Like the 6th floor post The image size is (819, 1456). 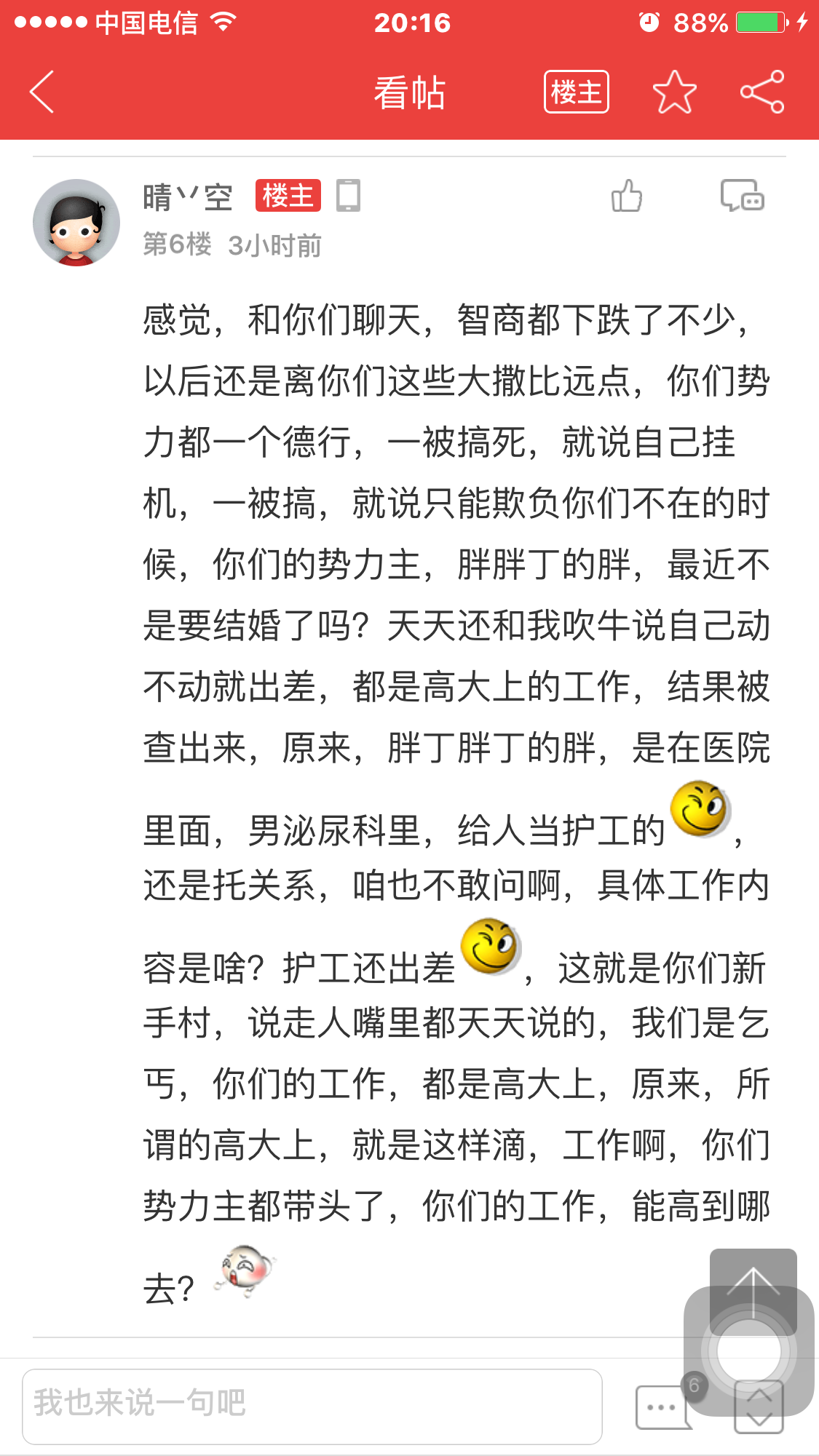(x=627, y=196)
